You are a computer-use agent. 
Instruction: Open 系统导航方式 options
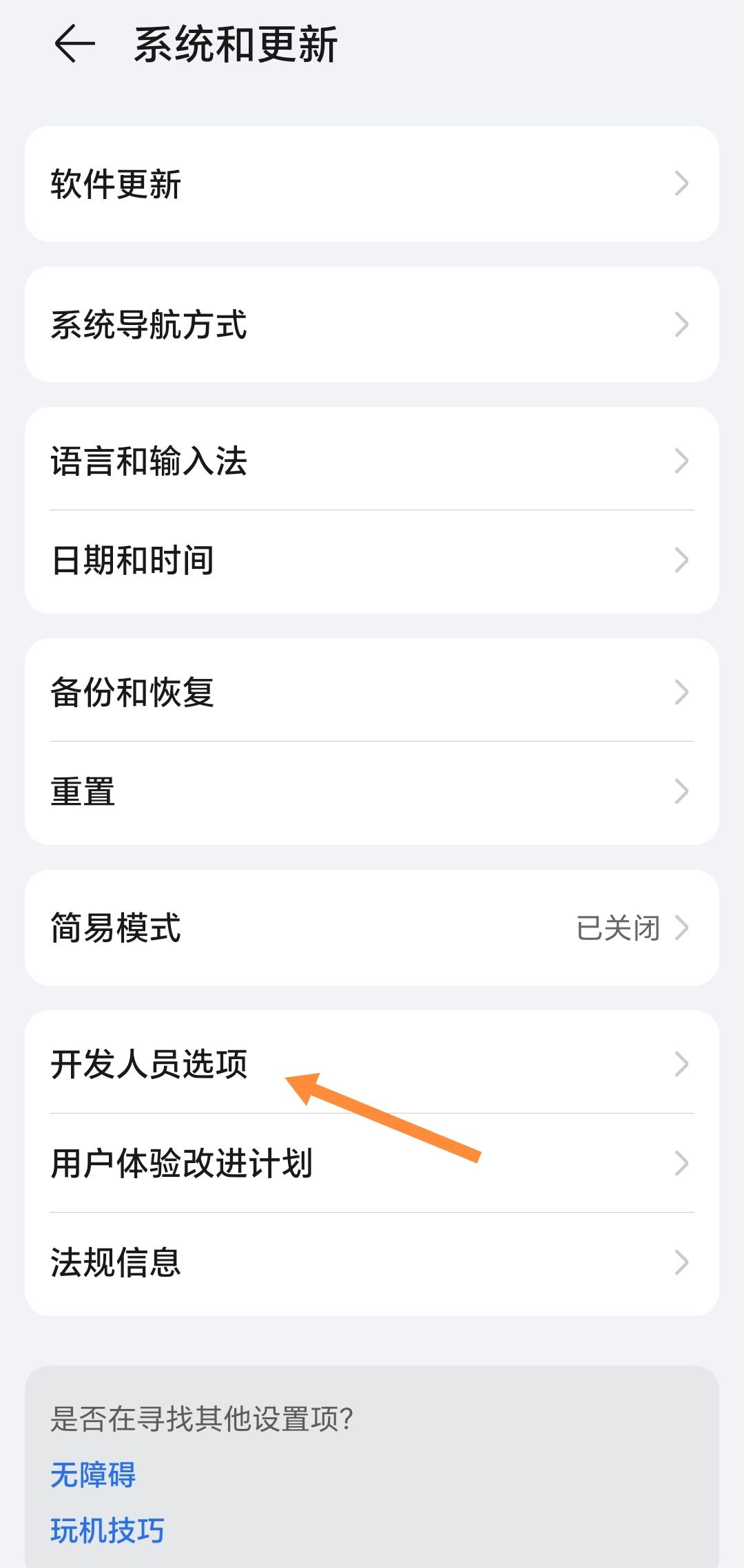tap(372, 324)
